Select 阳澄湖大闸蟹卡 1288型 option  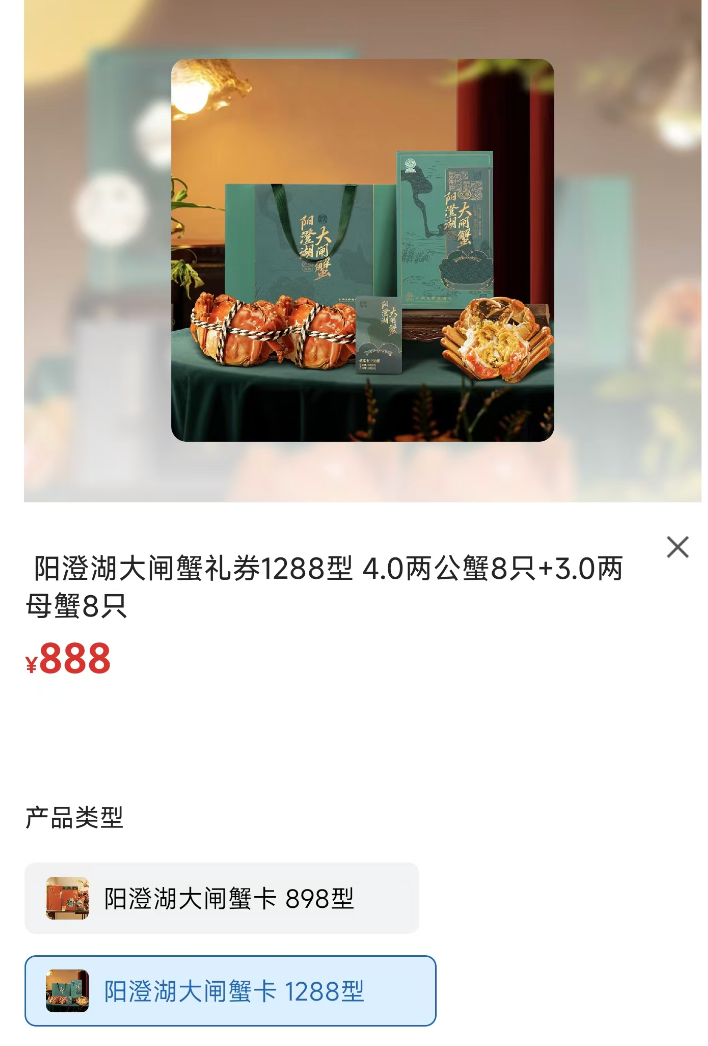click(230, 991)
